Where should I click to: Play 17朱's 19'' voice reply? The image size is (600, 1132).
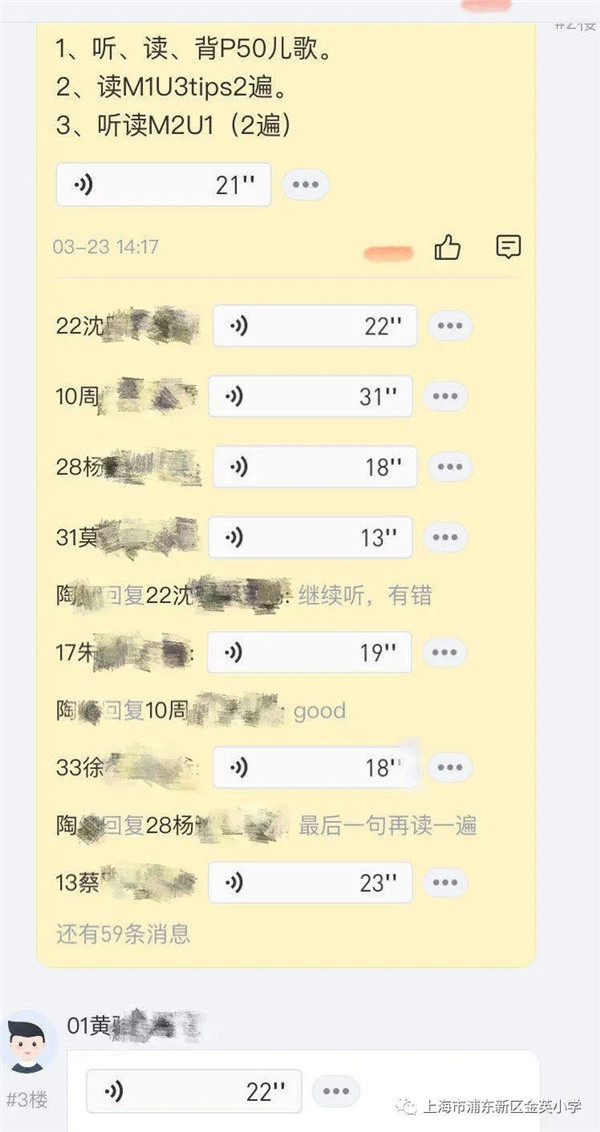309,653
